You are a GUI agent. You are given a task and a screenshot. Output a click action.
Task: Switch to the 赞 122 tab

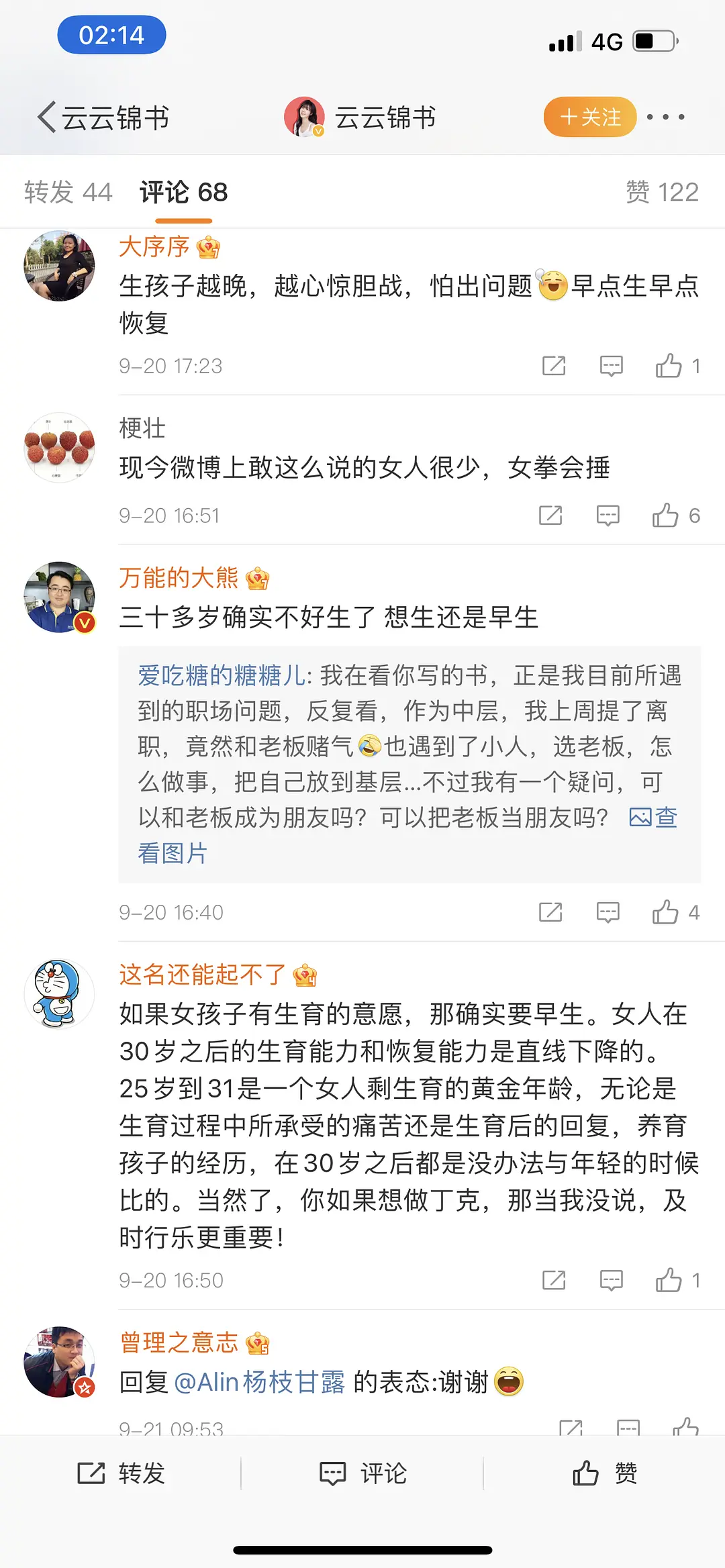coord(661,192)
